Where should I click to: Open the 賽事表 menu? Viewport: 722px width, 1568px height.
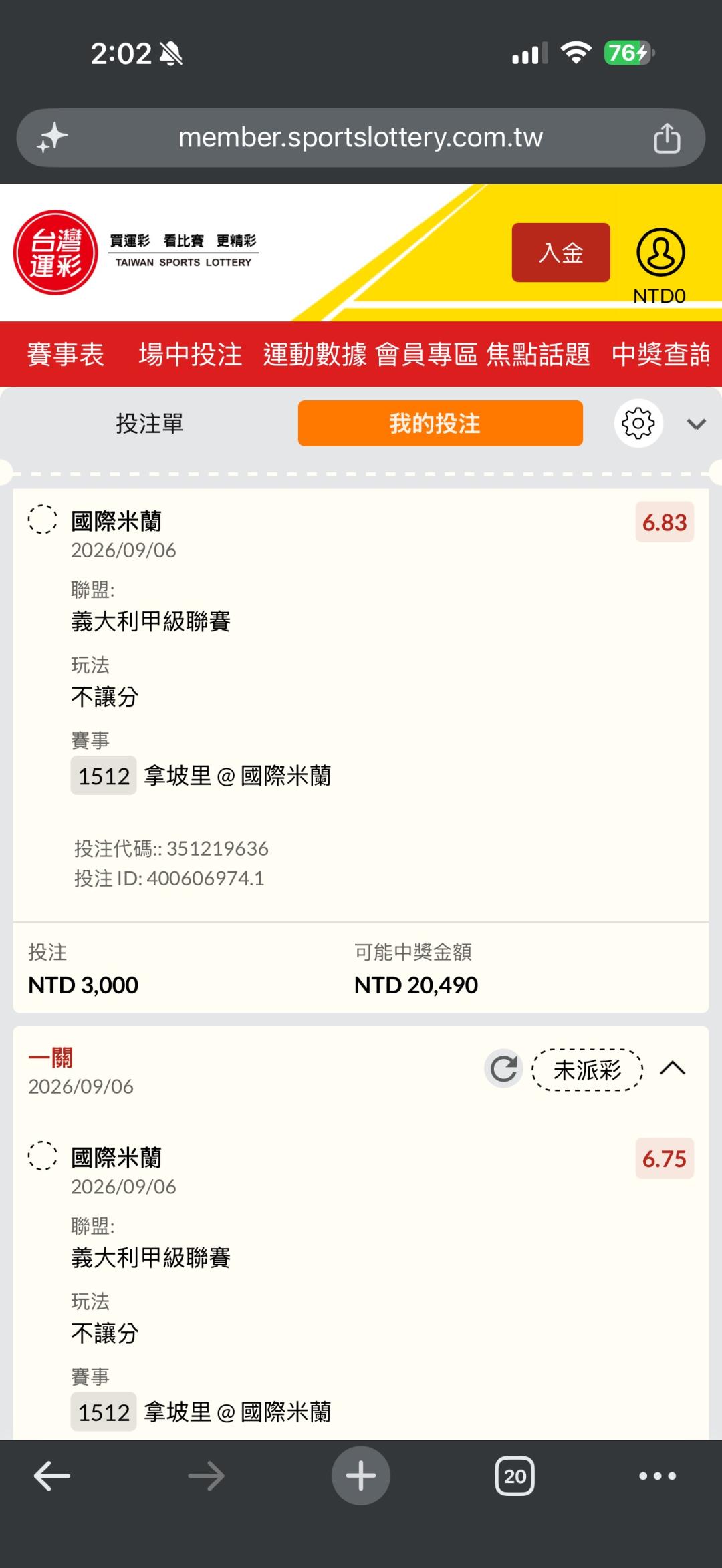pyautogui.click(x=66, y=354)
